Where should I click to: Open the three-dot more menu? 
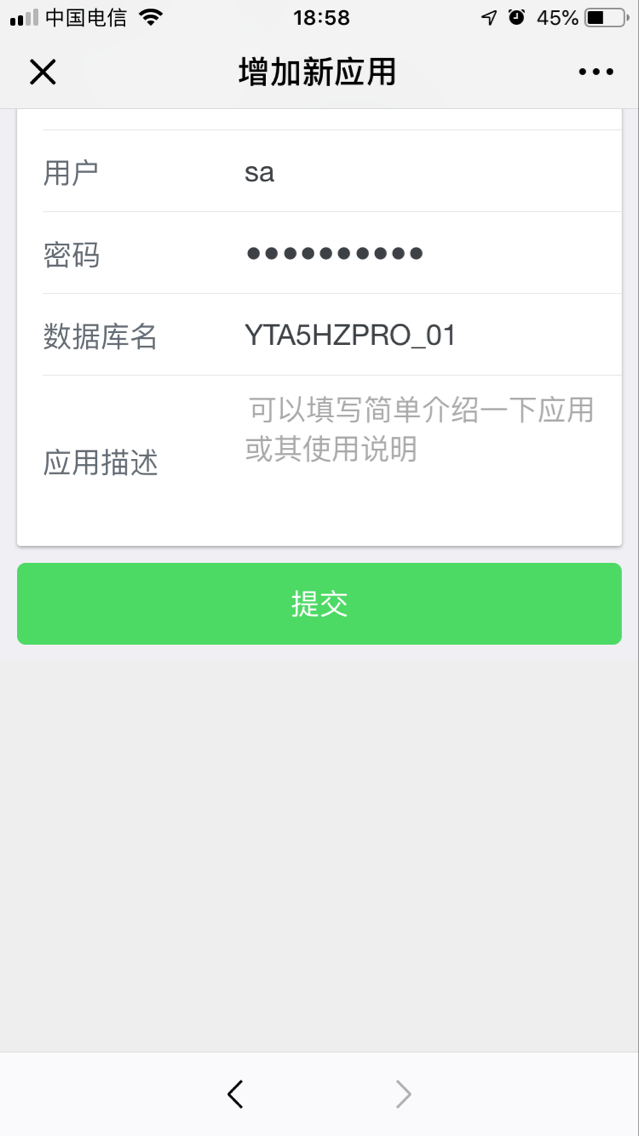(595, 72)
